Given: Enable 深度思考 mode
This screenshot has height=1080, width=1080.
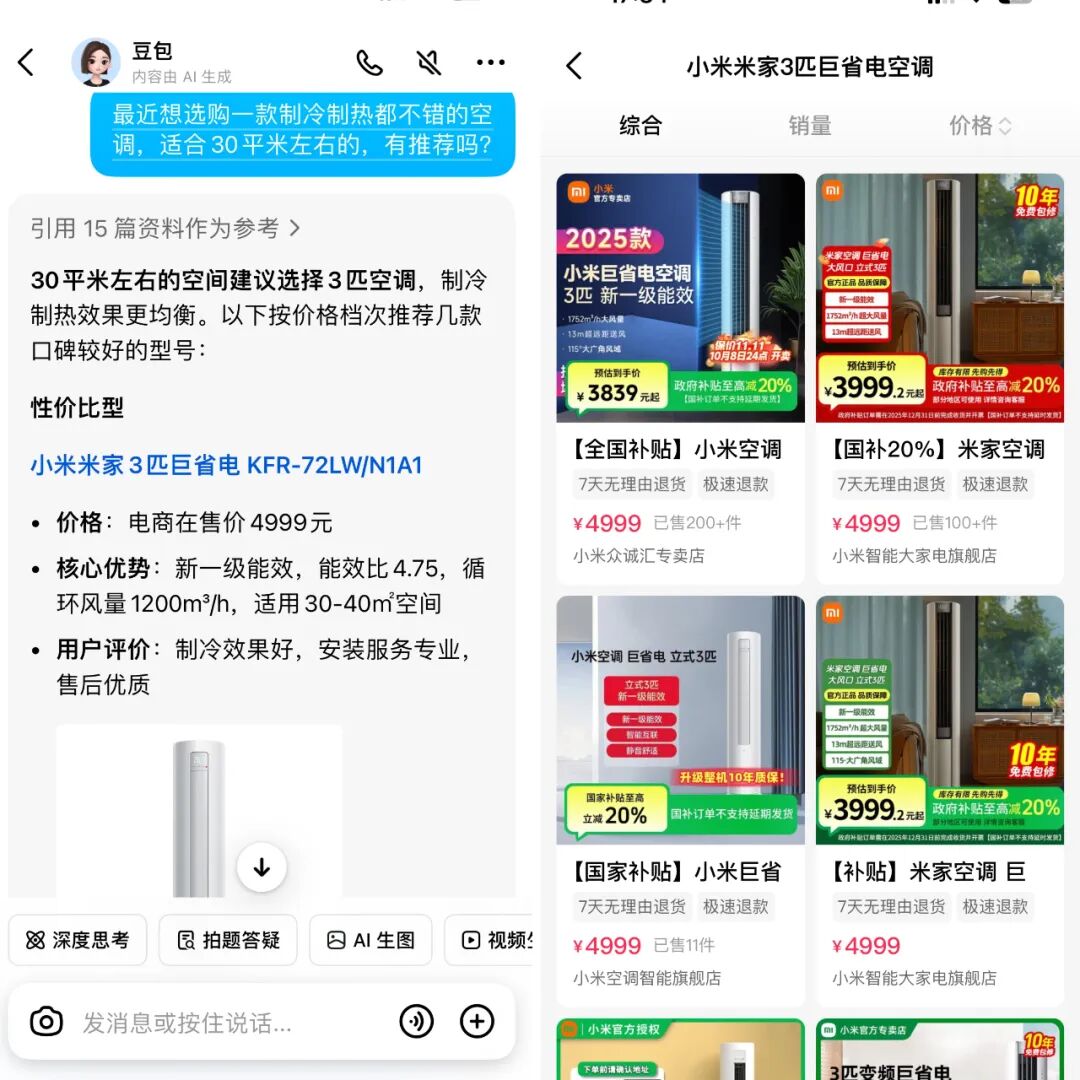Looking at the screenshot, I should (x=78, y=940).
